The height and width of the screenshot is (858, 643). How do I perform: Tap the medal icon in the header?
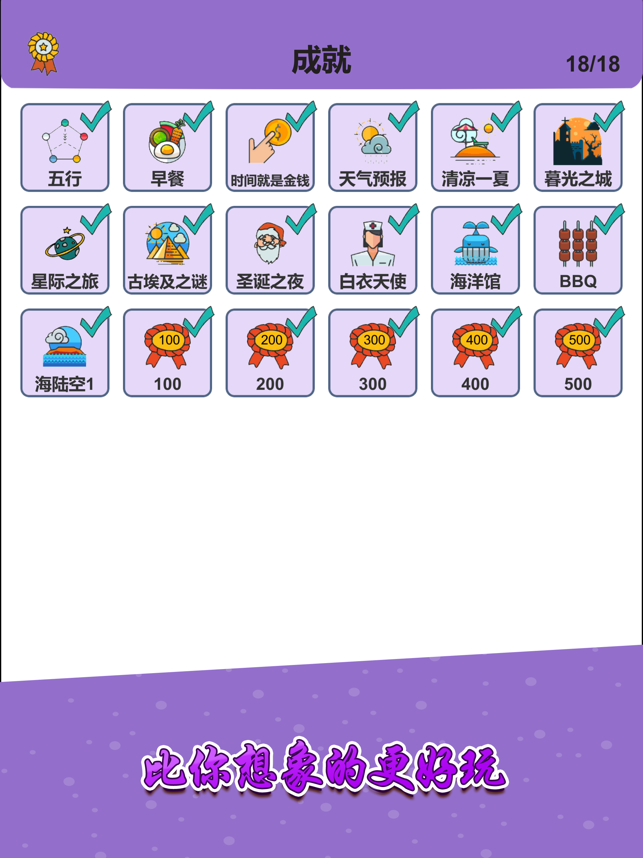click(x=43, y=52)
